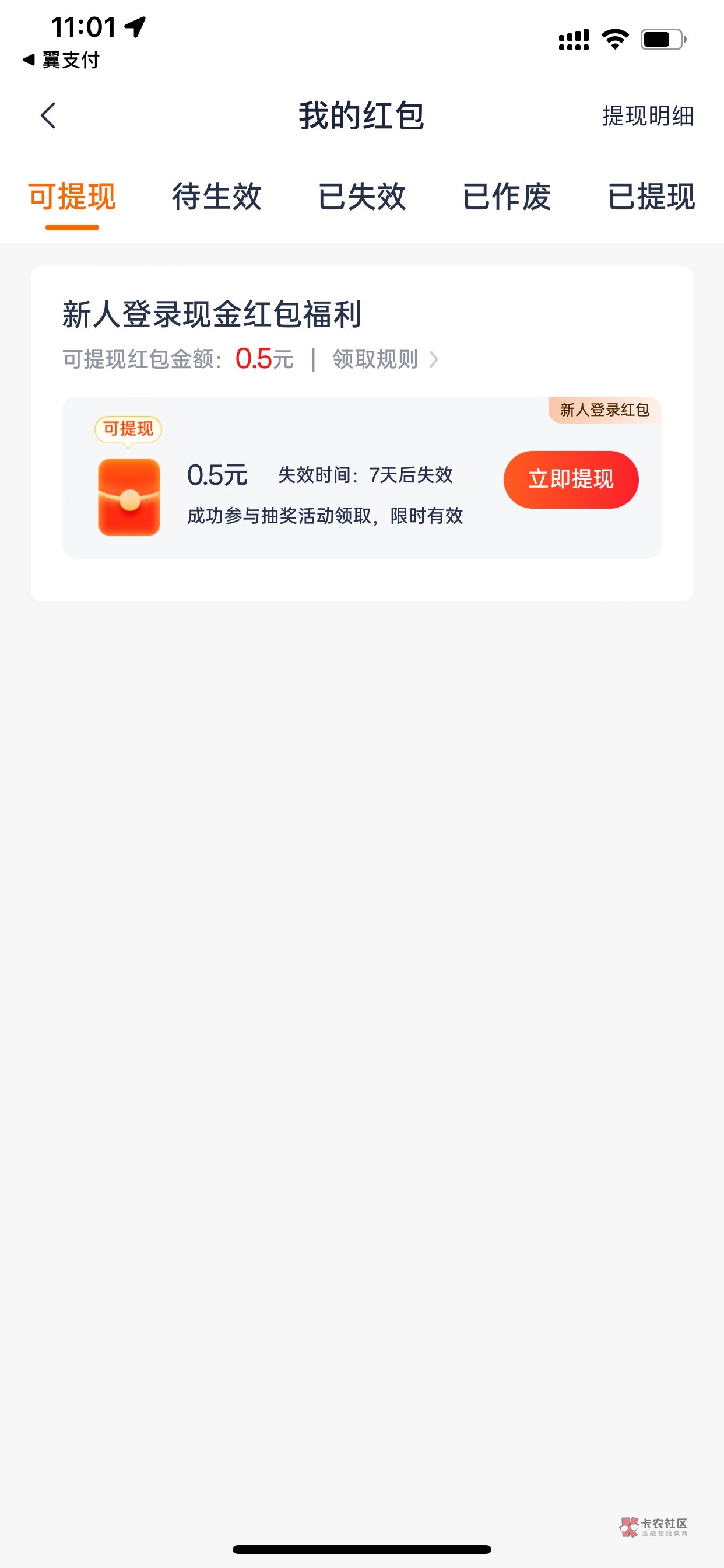
Task: Select the 可提现 tab
Action: click(x=72, y=197)
